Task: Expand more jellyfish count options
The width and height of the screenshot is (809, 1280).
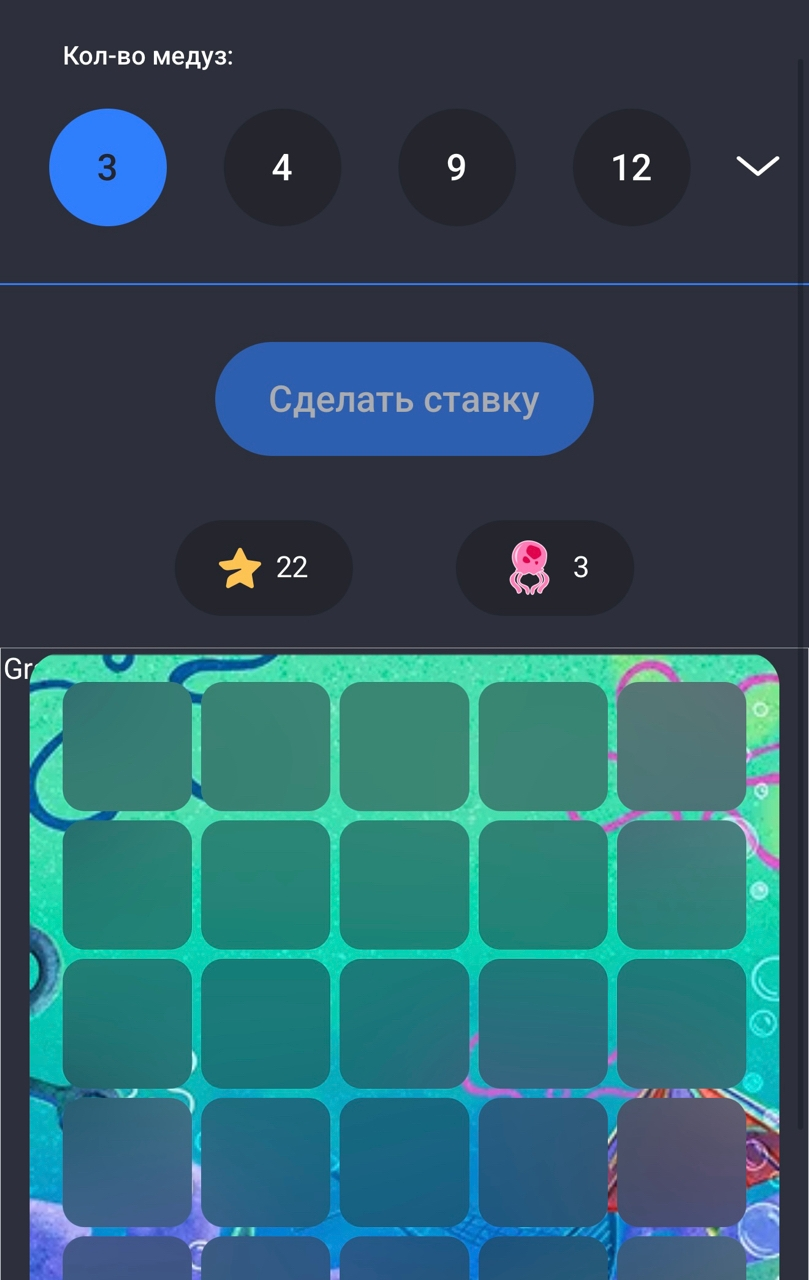Action: [757, 166]
